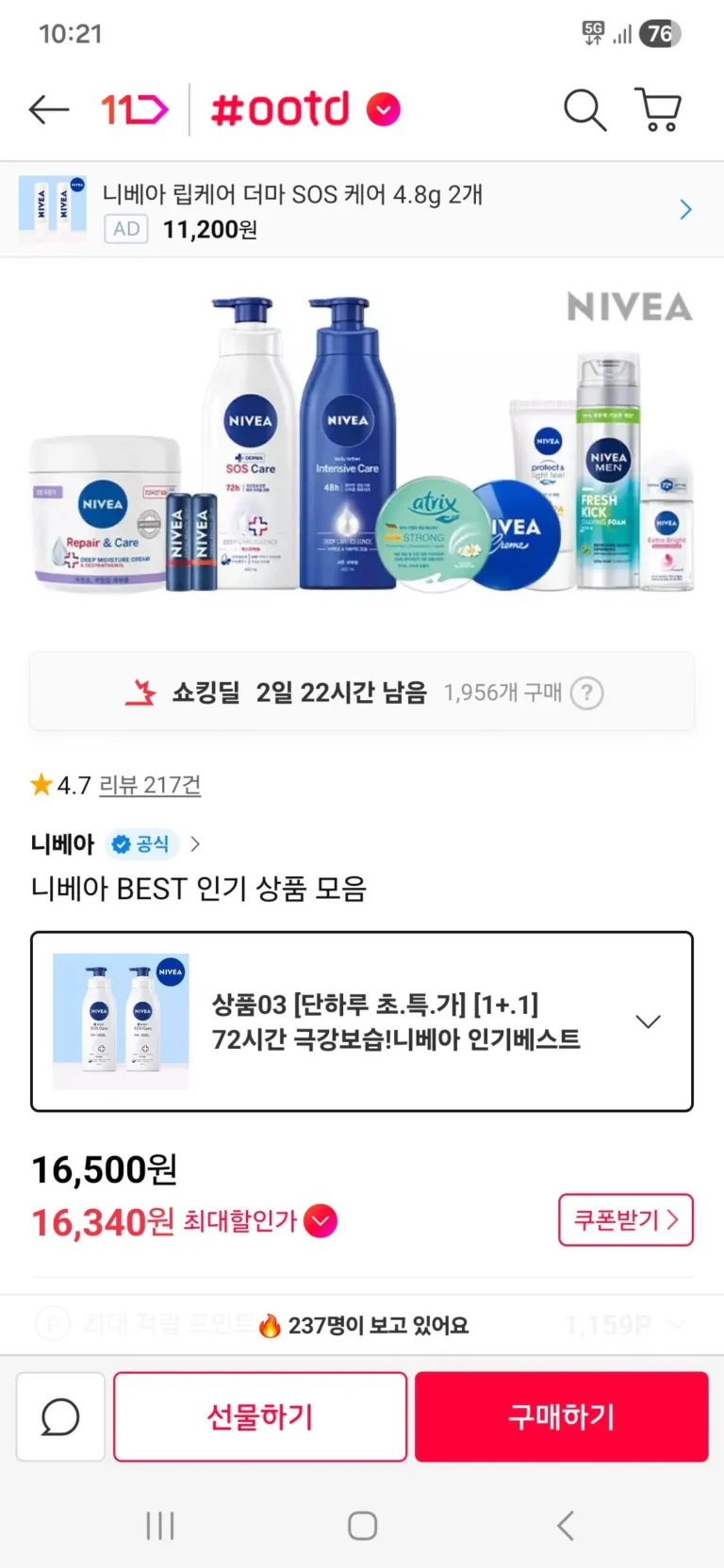724x1568 pixels.
Task: Open the shopping cart
Action: pyautogui.click(x=659, y=110)
